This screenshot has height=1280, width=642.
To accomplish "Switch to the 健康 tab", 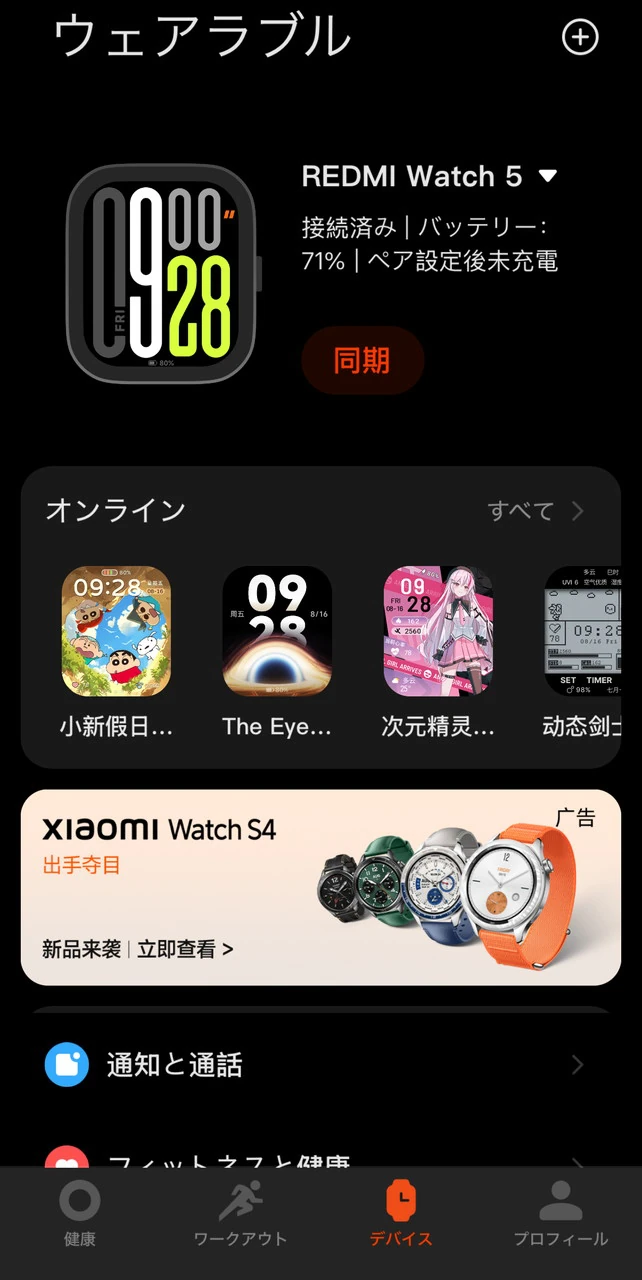I will [80, 1213].
